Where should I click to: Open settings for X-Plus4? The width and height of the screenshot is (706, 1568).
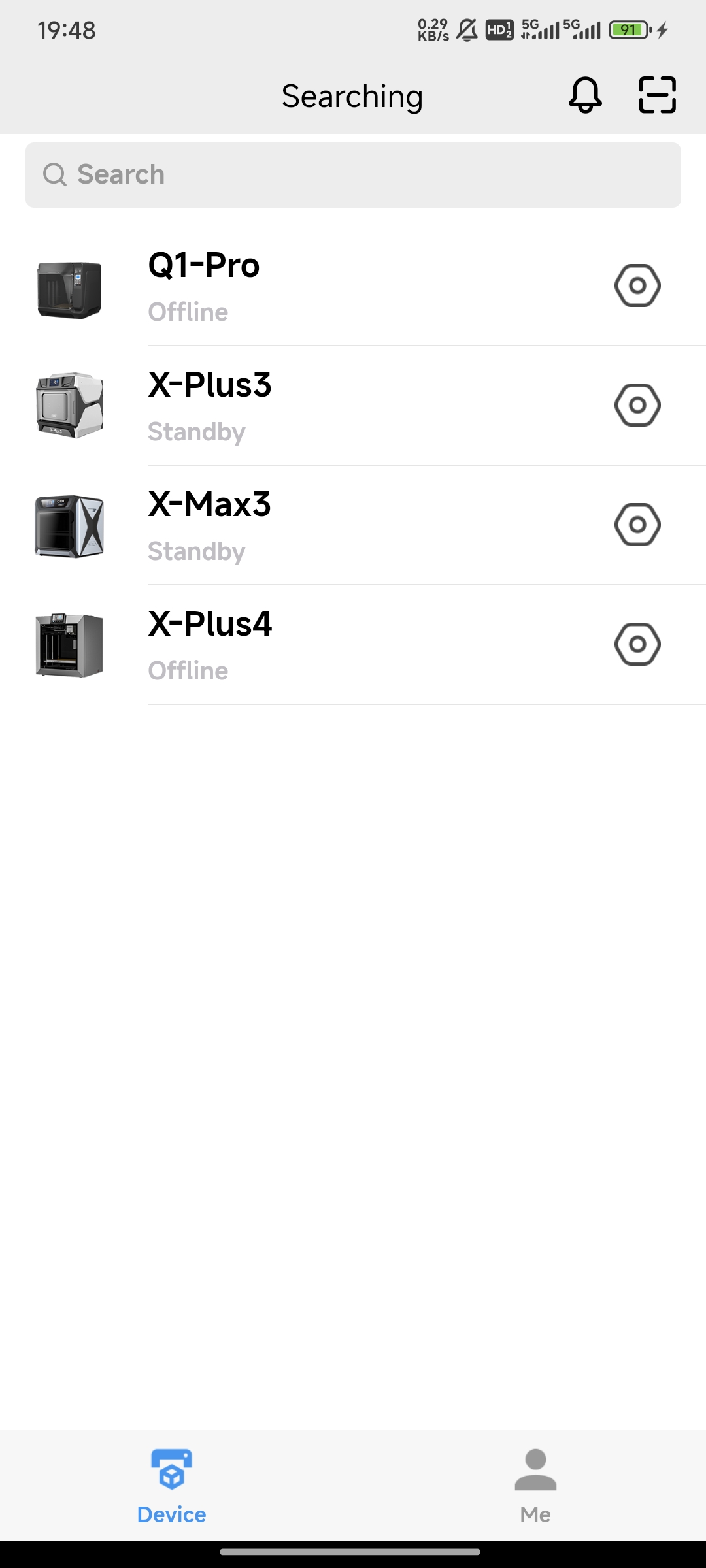pyautogui.click(x=637, y=644)
